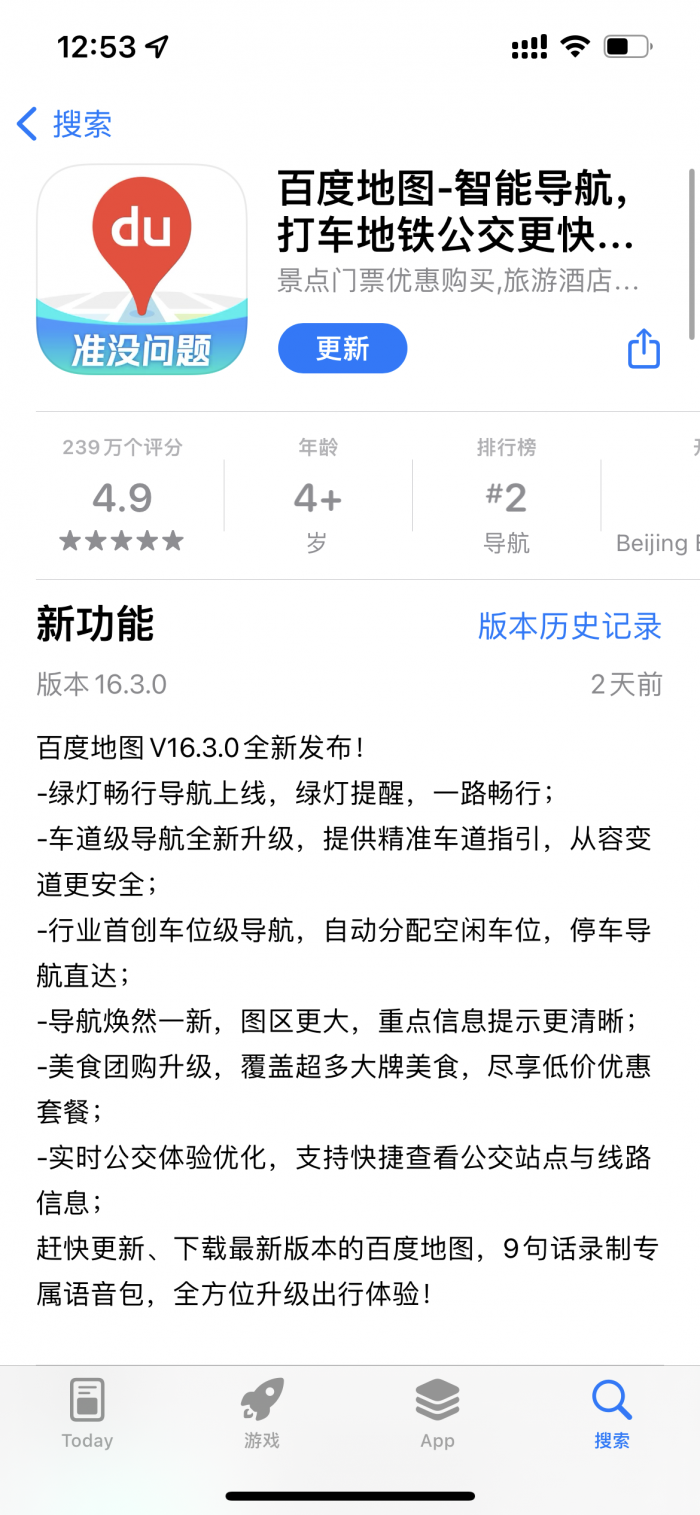Tap 更新 to update 百度地图
This screenshot has width=700, height=1515.
[x=342, y=349]
